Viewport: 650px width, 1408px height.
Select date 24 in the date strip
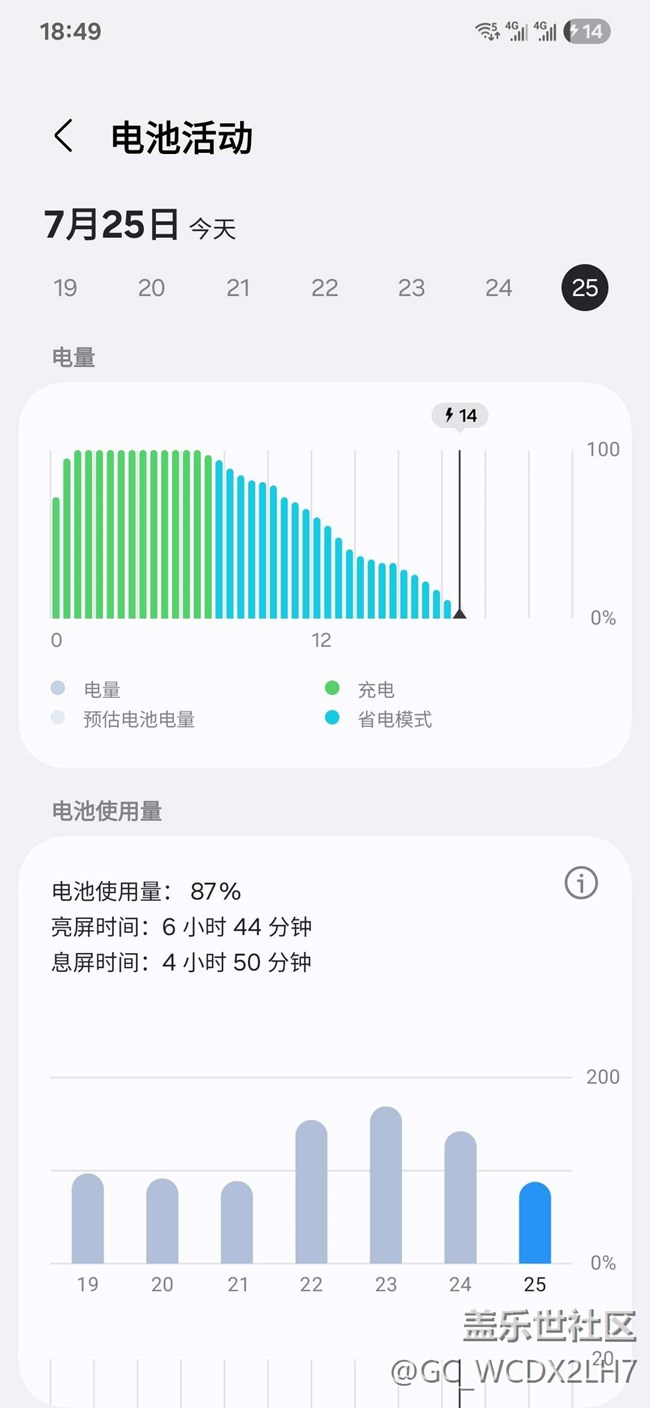tap(499, 288)
